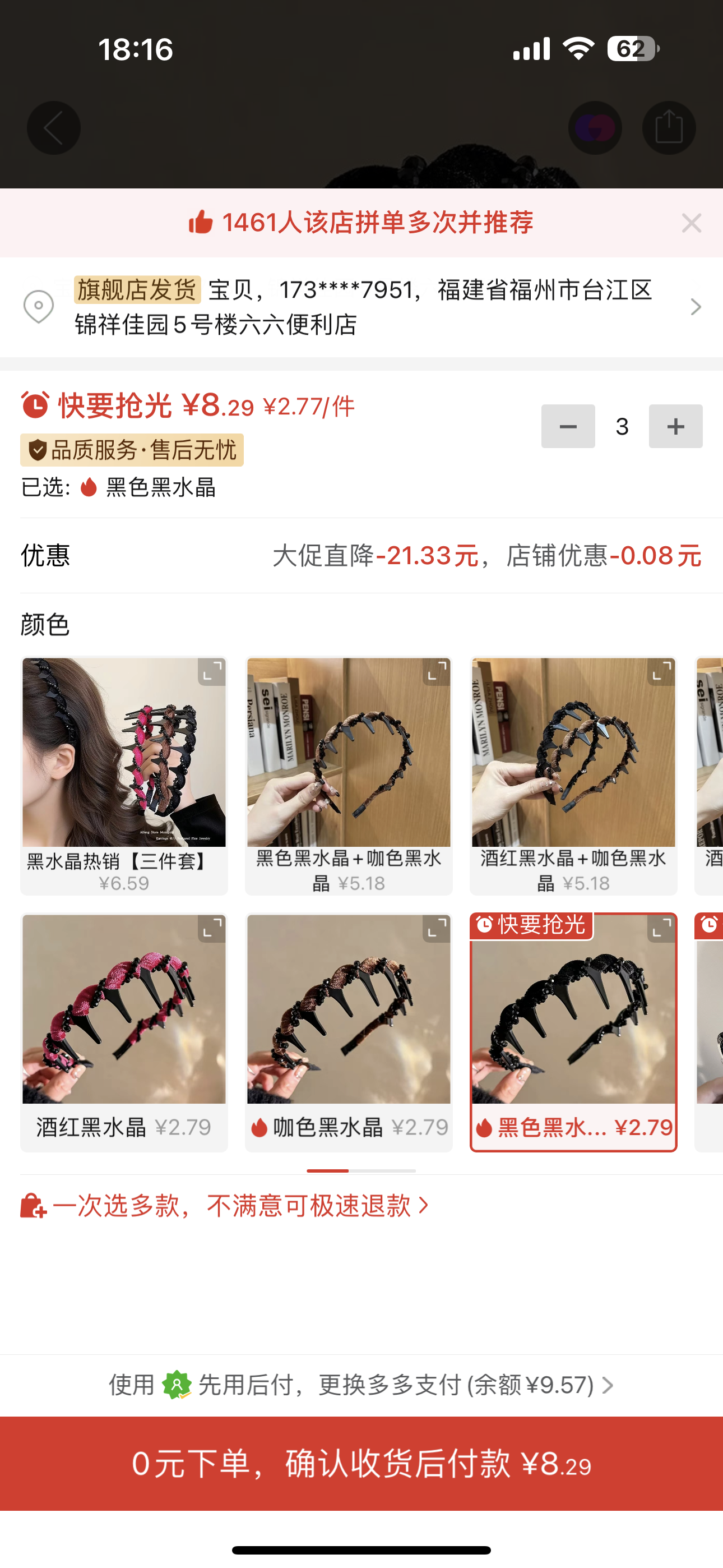Enlarge the 黑水晶热销三件套 image
723x1568 pixels.
point(211,672)
